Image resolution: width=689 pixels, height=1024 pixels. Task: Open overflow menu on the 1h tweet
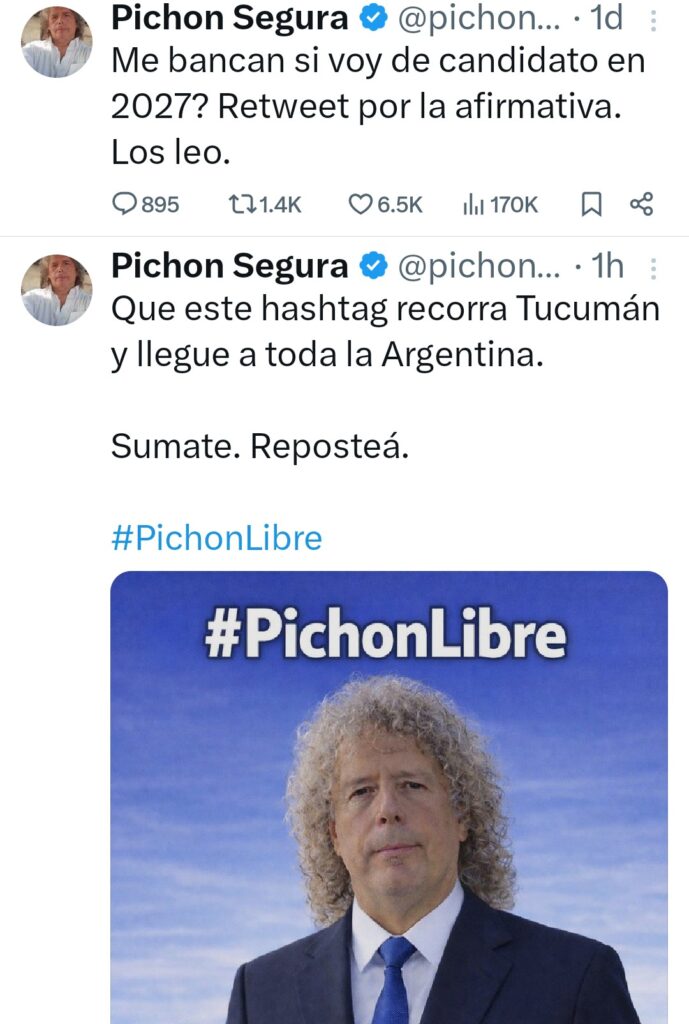(654, 267)
